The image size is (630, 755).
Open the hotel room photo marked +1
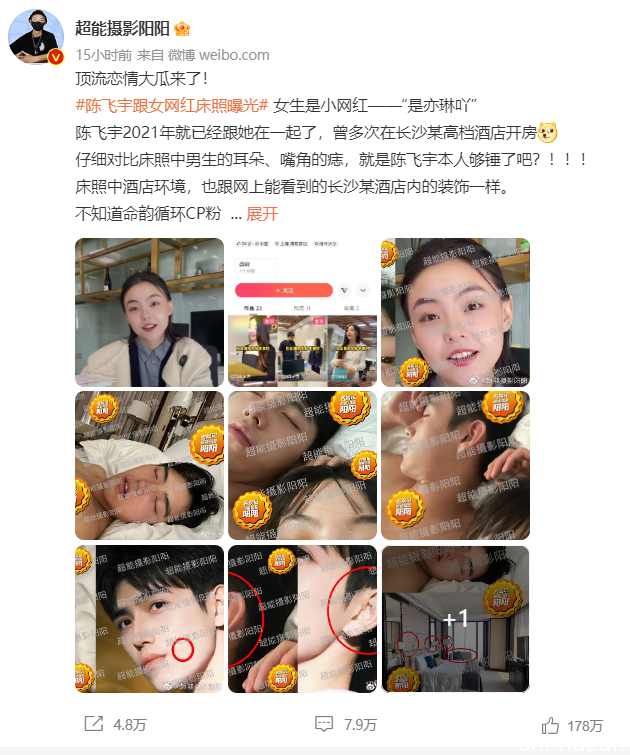455,618
